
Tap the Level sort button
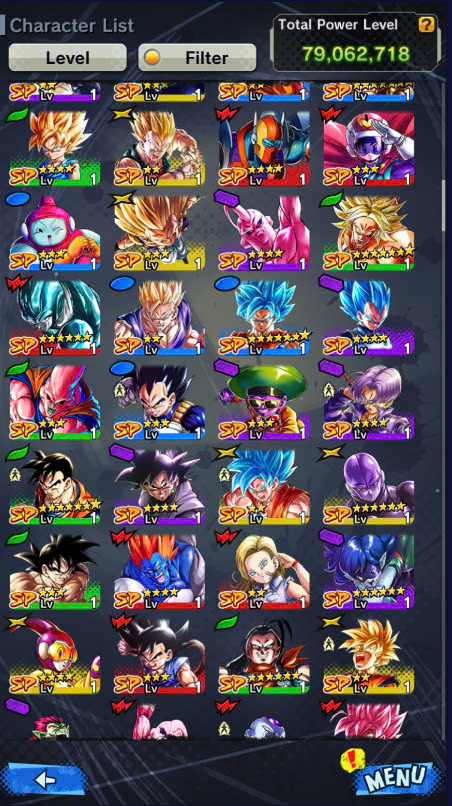67,57
